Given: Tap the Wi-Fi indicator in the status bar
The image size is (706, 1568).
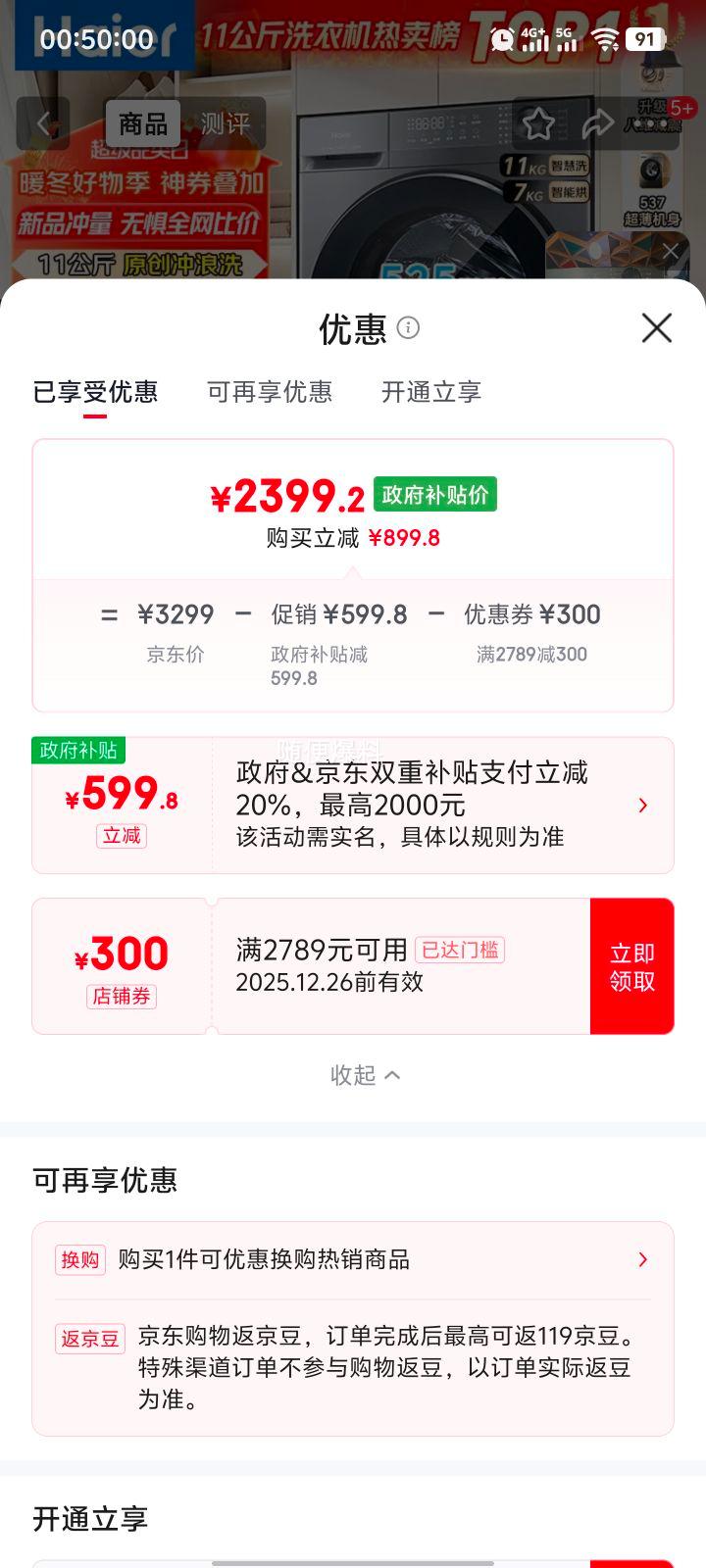Looking at the screenshot, I should [604, 37].
